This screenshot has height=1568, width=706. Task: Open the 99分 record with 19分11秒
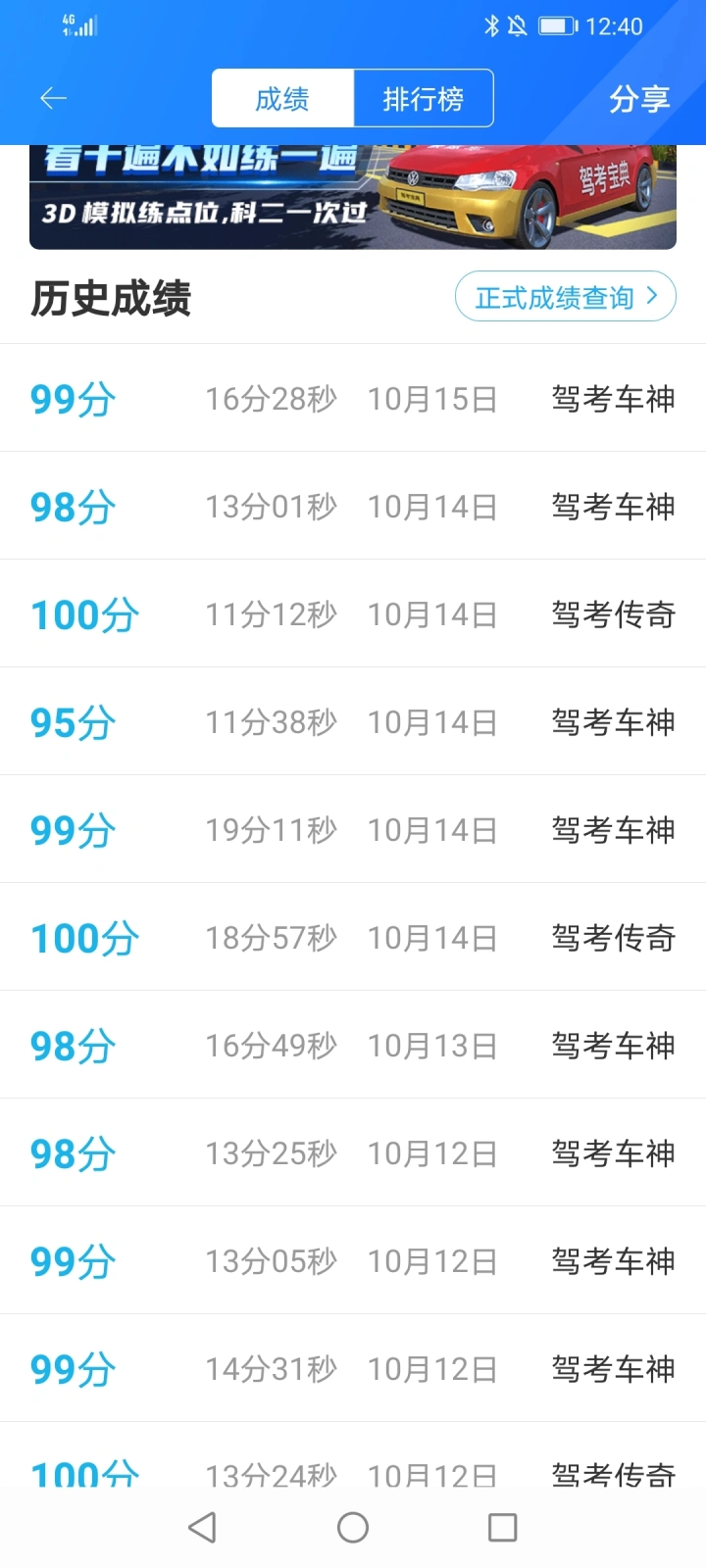(353, 829)
